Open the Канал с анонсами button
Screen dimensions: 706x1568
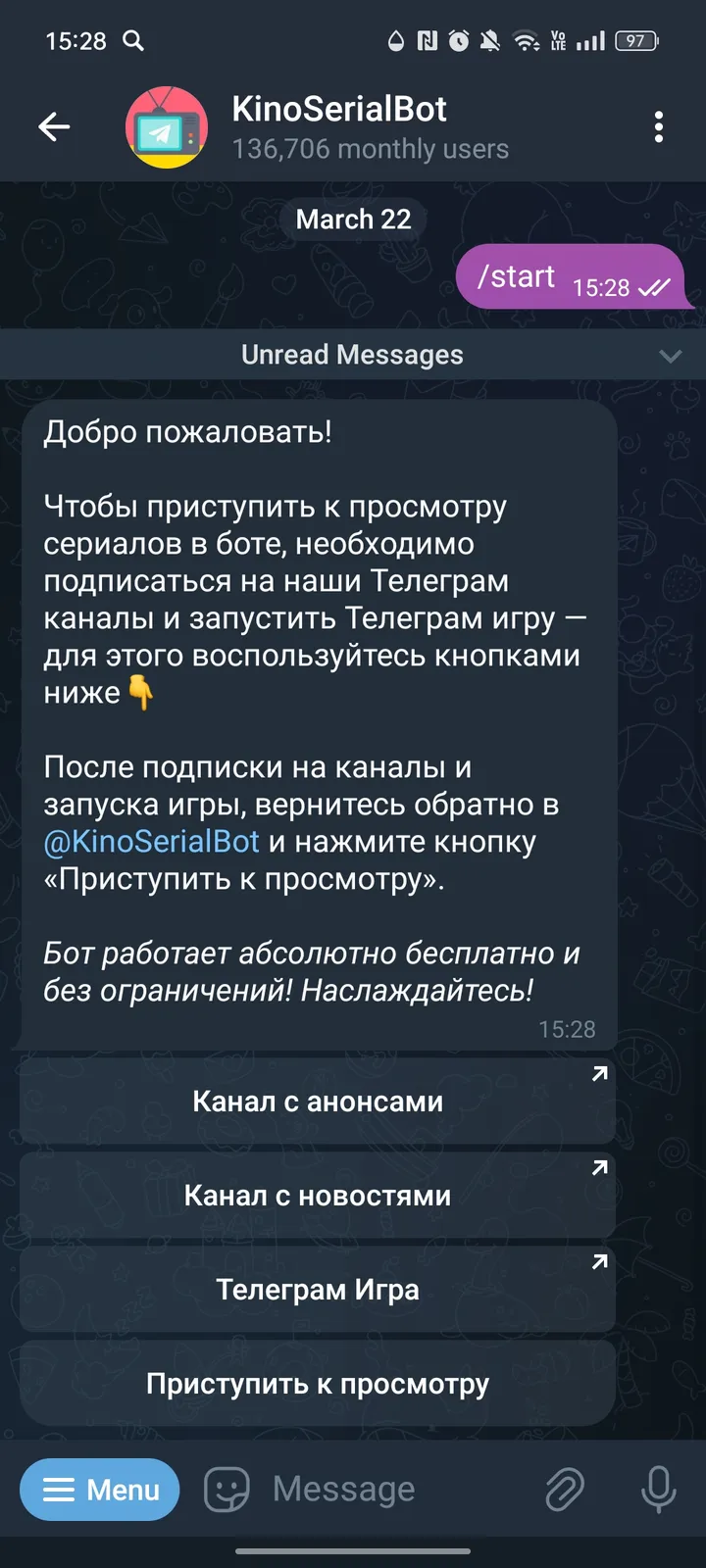click(317, 1102)
